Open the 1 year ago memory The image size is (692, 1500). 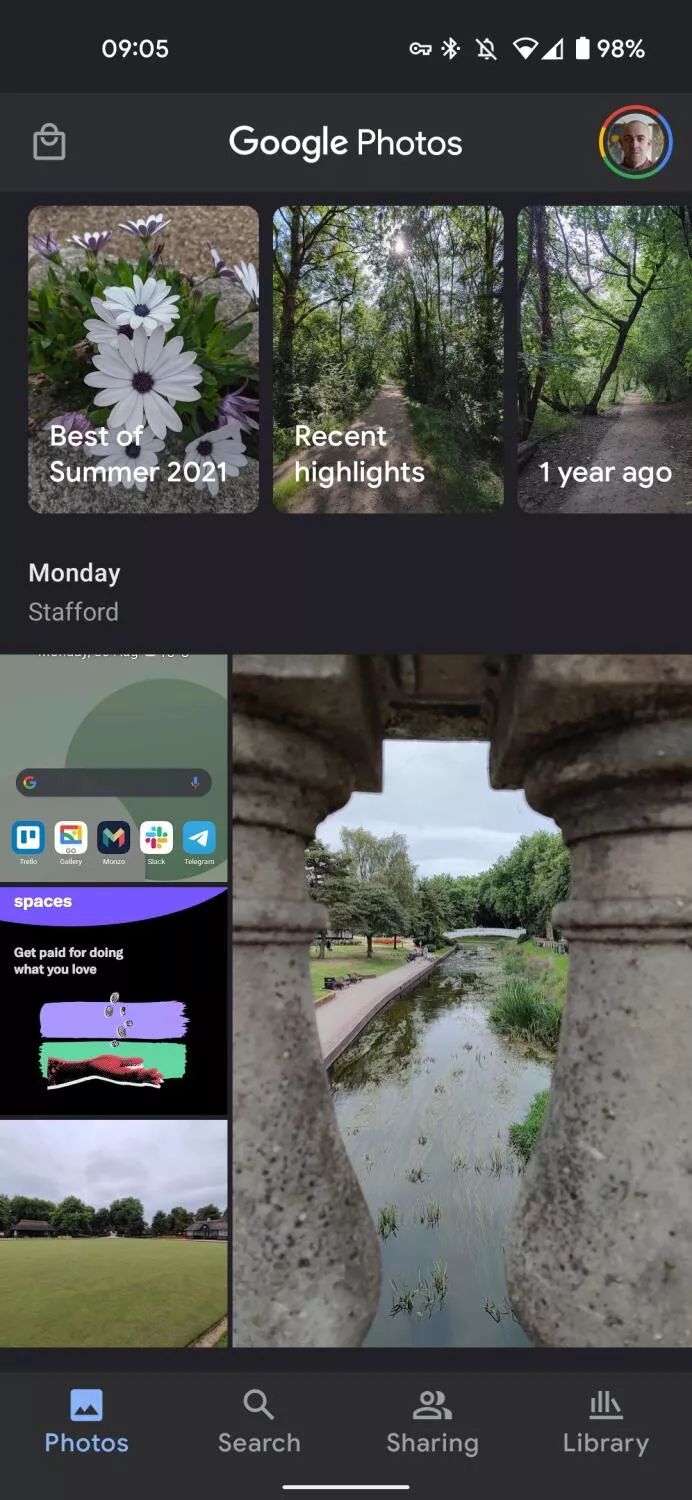click(x=604, y=359)
